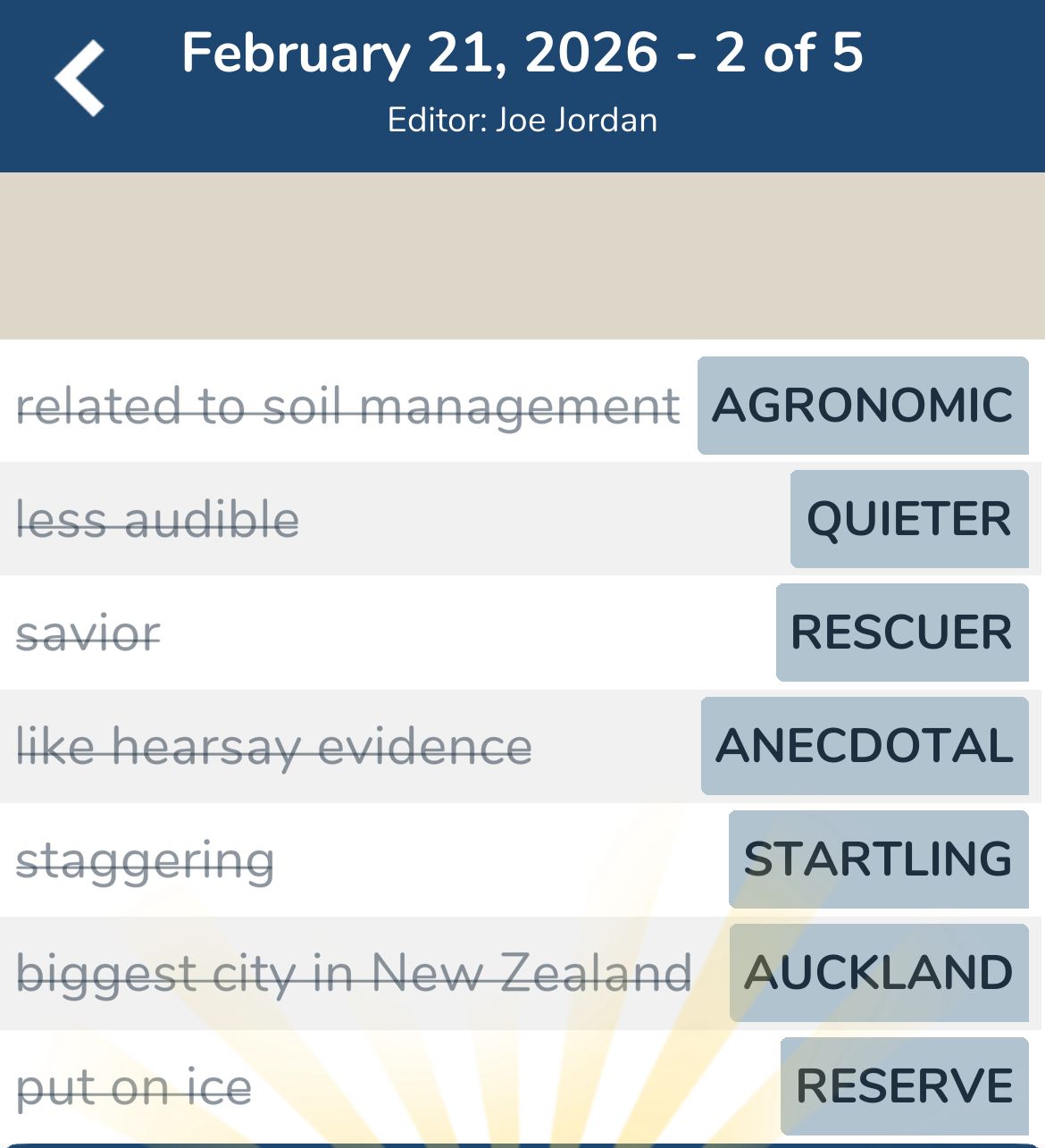Select the RESCUER answer tile
The height and width of the screenshot is (1148, 1045).
pyautogui.click(x=902, y=632)
